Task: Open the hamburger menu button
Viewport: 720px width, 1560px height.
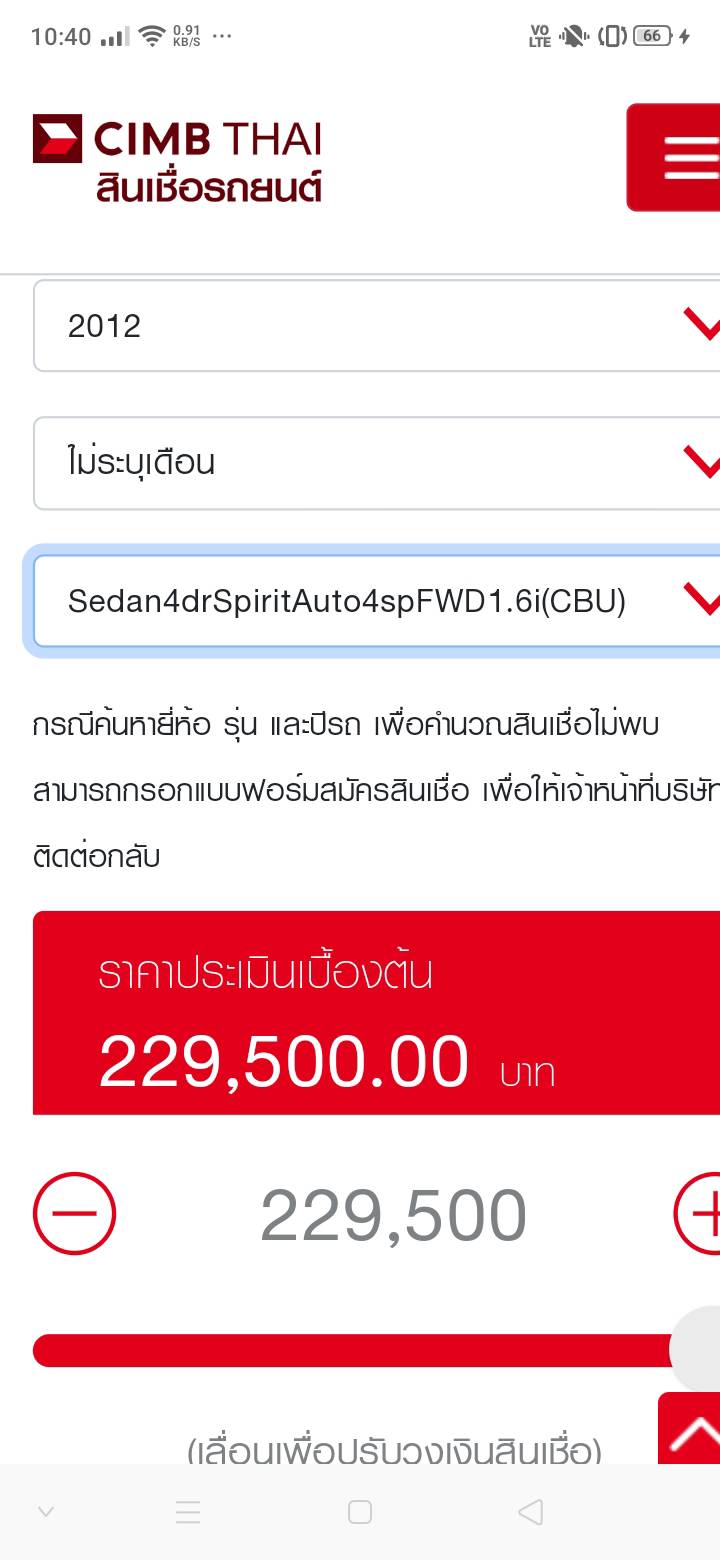Action: [675, 157]
